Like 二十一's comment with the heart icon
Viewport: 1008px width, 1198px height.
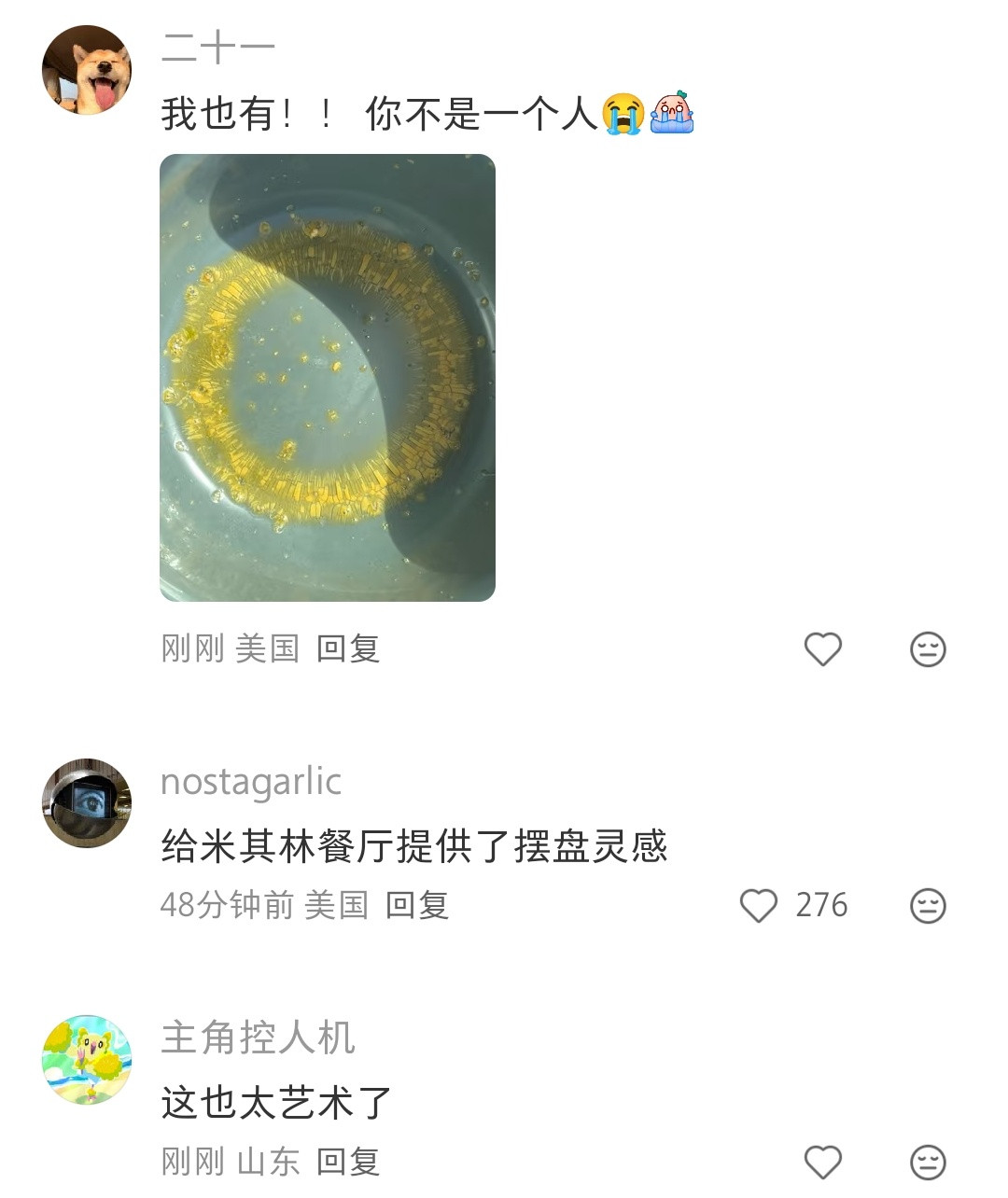point(822,648)
